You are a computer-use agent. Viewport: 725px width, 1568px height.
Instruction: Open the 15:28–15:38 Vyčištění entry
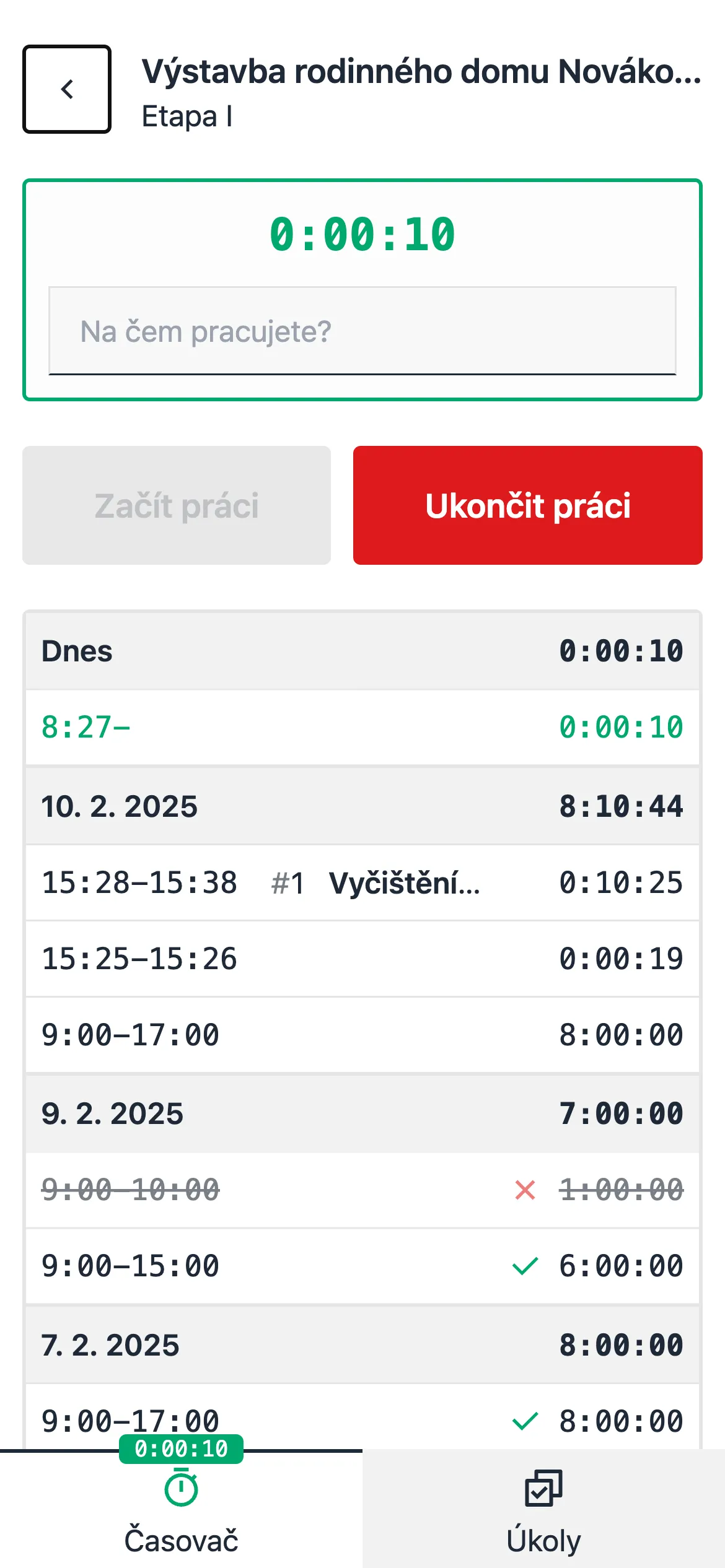click(x=362, y=882)
